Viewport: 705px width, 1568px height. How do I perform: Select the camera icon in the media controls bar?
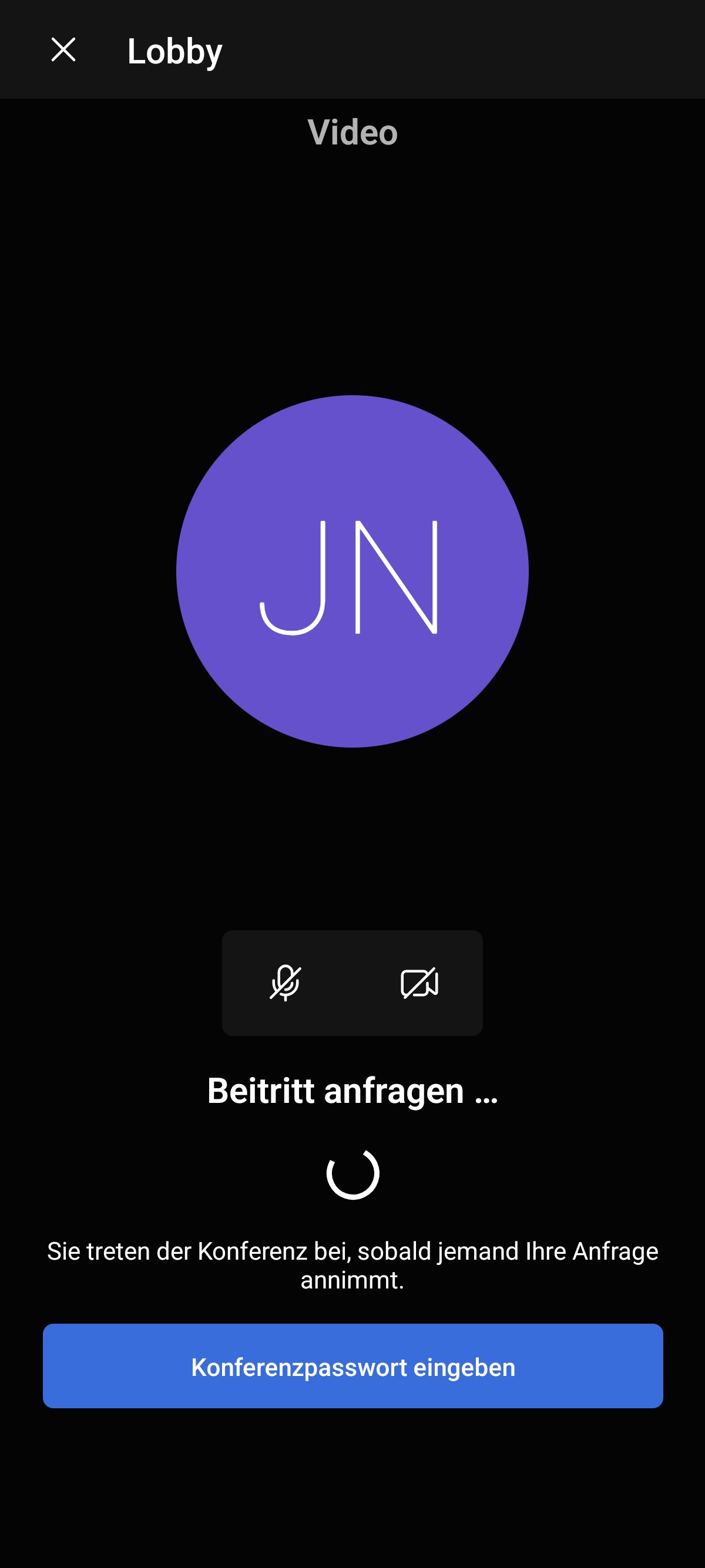(419, 983)
